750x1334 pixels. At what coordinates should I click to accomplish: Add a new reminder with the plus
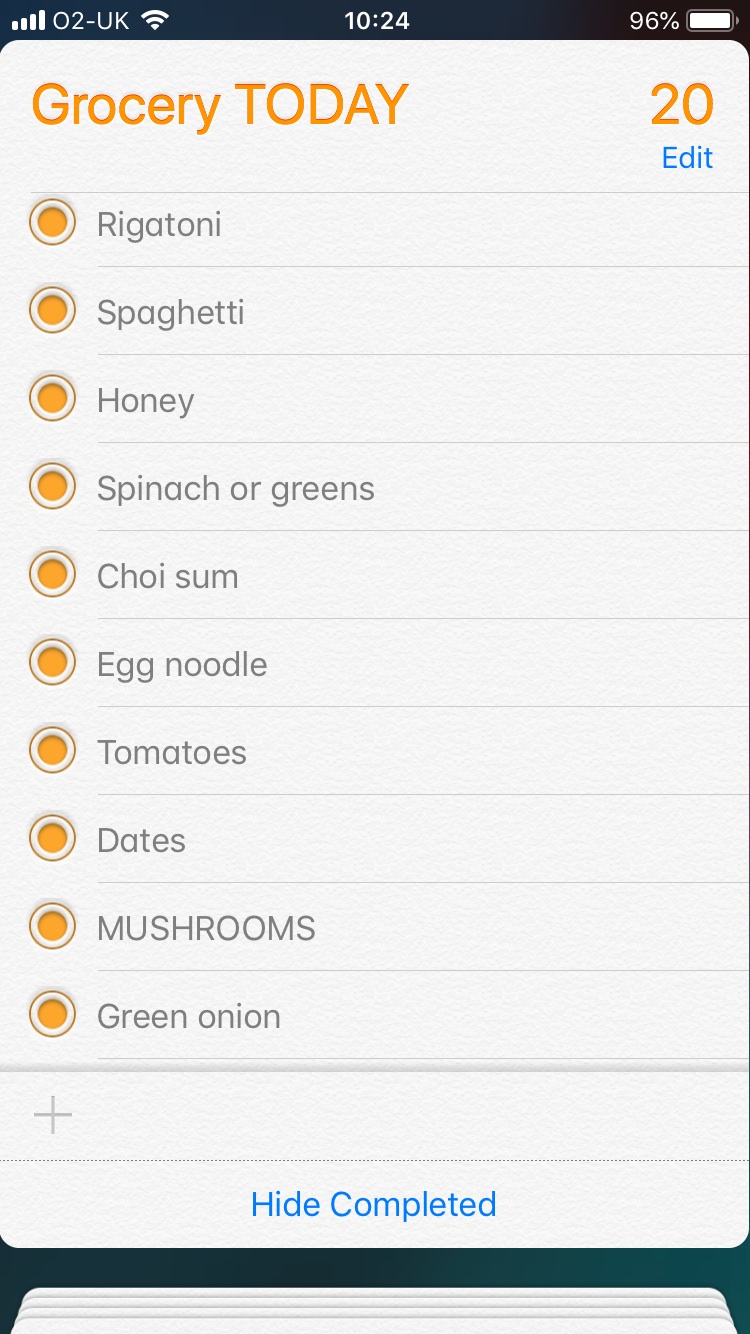tap(53, 1114)
